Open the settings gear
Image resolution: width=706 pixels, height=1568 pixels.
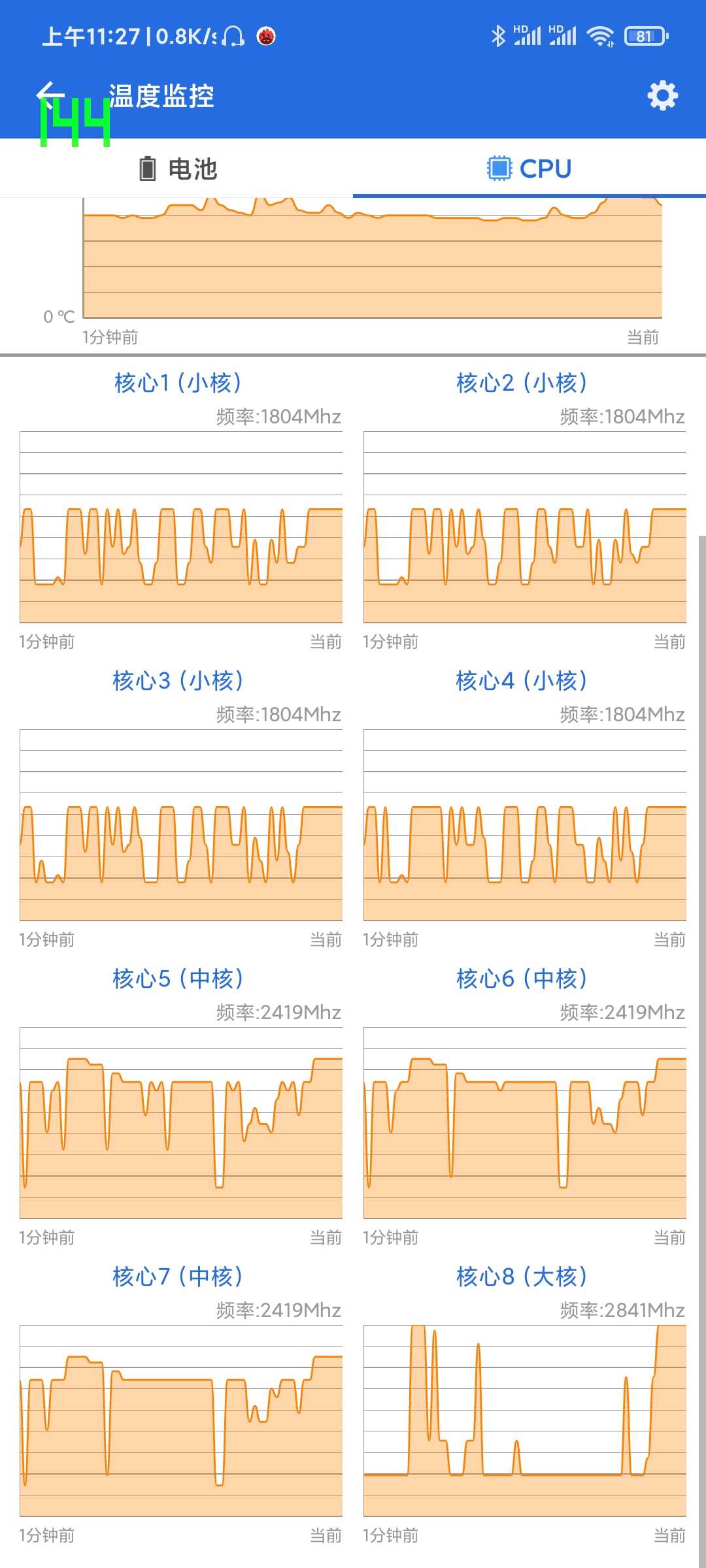(662, 96)
